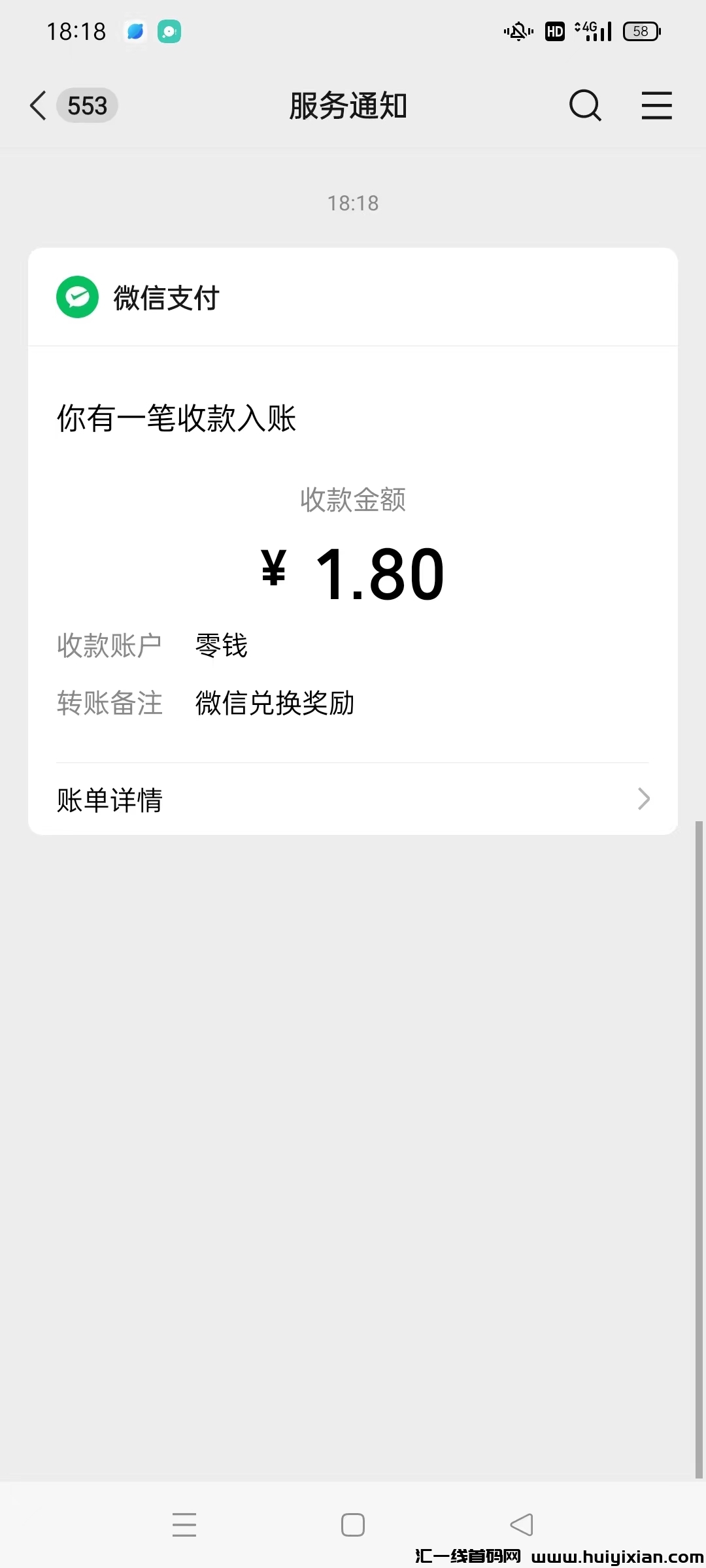Tap the system back triangle
706x1568 pixels.
pos(522,1525)
